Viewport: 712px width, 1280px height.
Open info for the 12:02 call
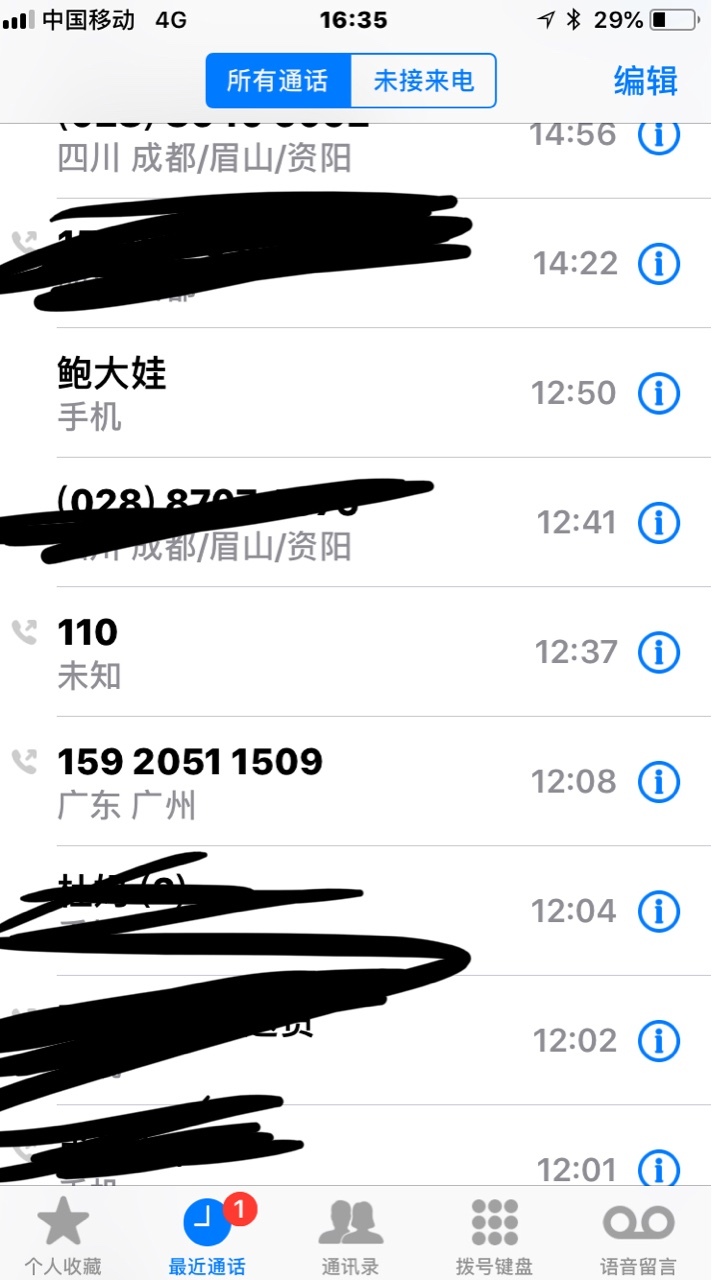(659, 1041)
